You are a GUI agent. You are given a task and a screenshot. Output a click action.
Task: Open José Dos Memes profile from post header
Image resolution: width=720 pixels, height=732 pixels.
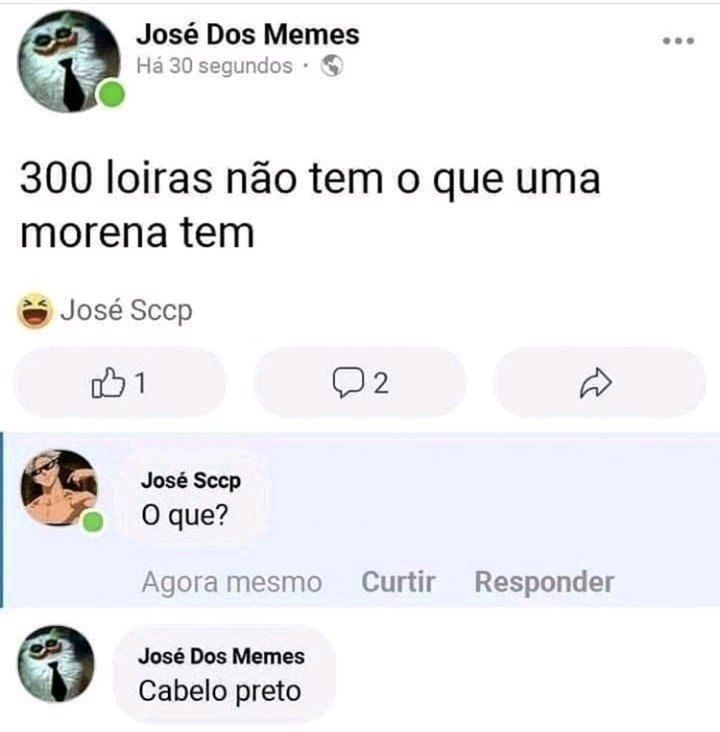[247, 35]
